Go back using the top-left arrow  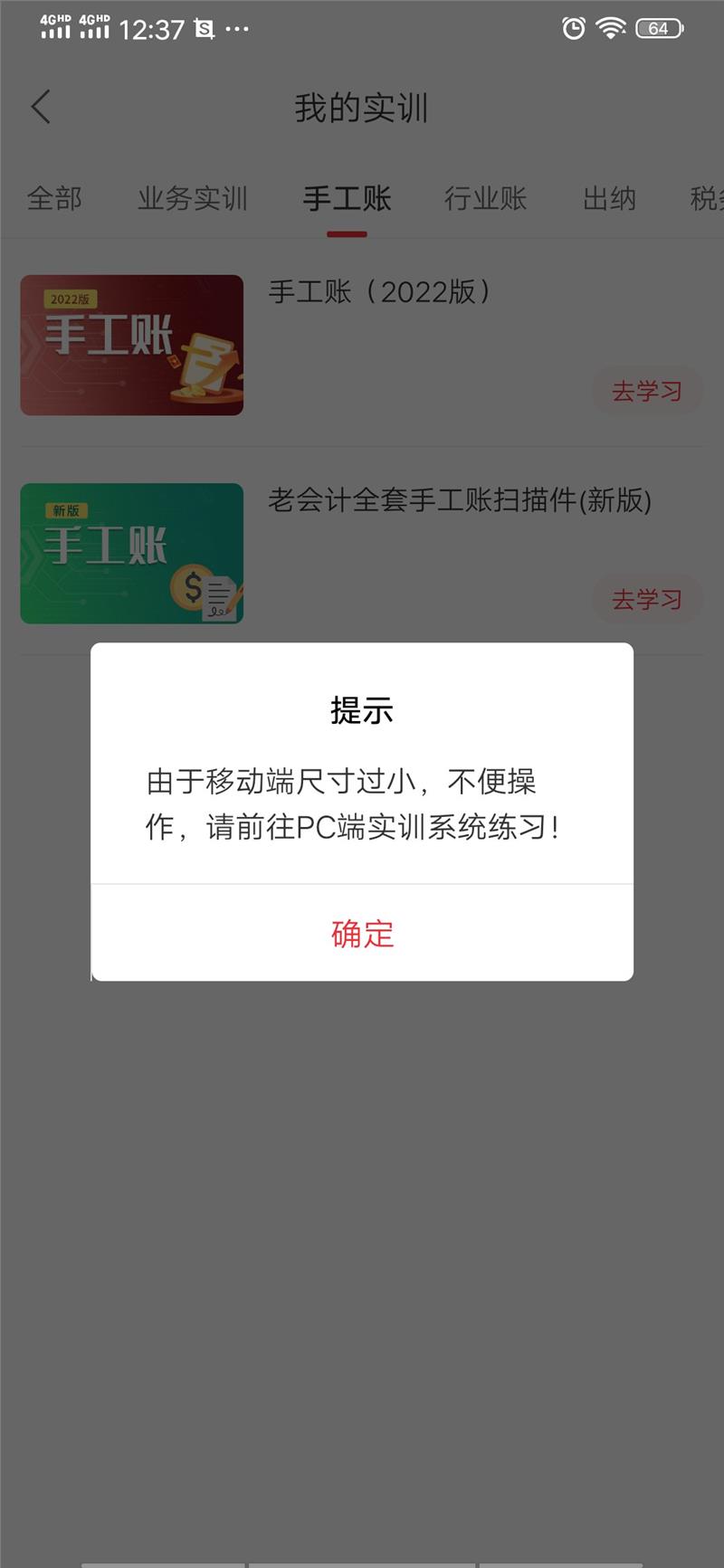[x=41, y=108]
